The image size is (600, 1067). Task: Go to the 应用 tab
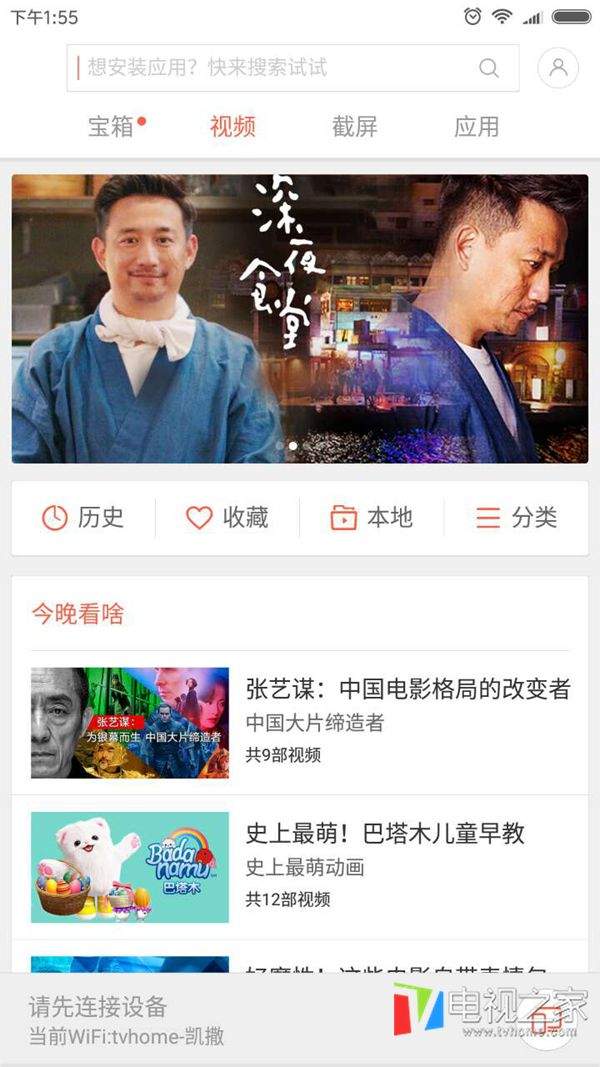(476, 127)
